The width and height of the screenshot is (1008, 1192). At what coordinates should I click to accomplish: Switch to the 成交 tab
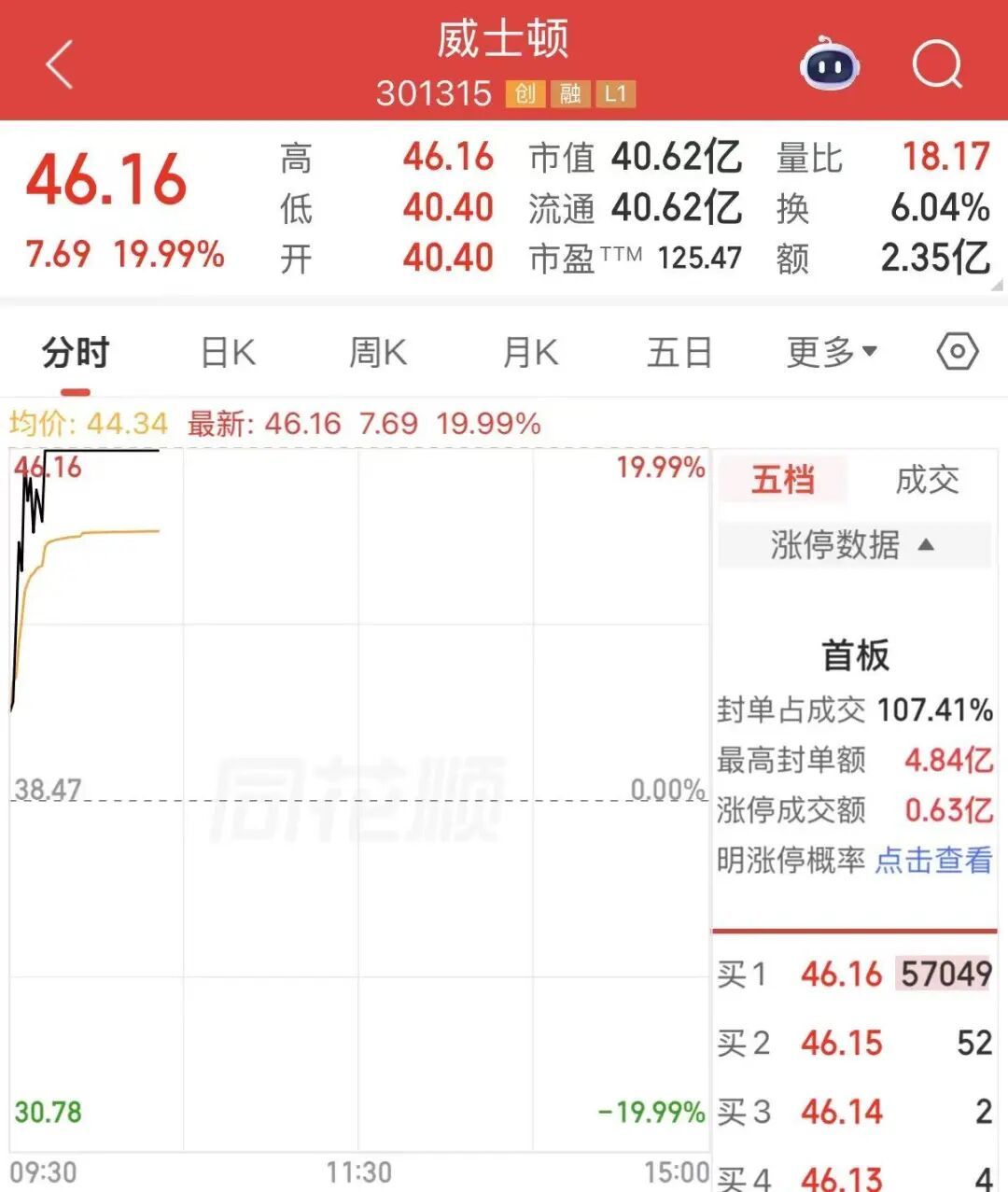(927, 480)
